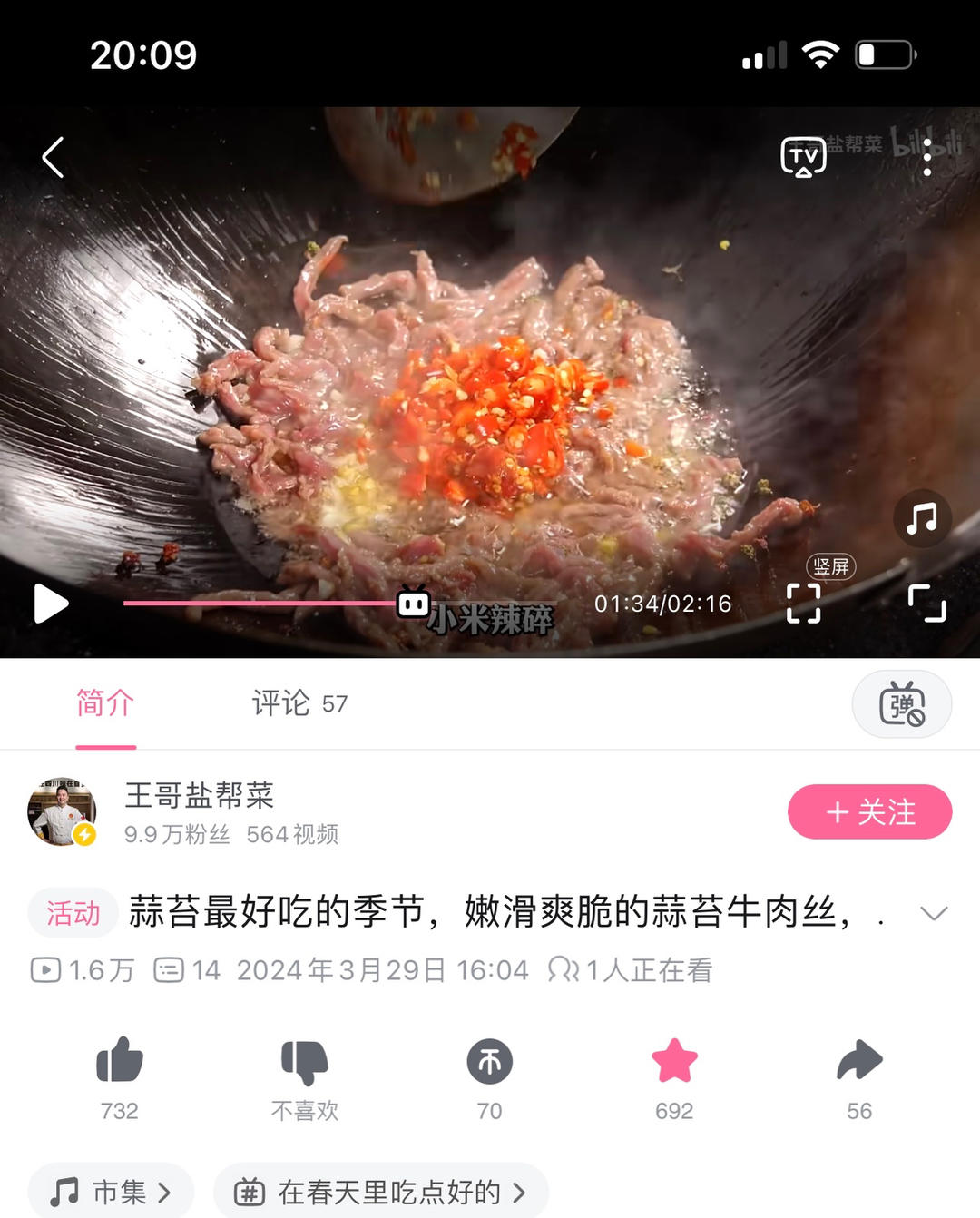Select the 简介 tab
The height and width of the screenshot is (1218, 980).
tap(105, 703)
